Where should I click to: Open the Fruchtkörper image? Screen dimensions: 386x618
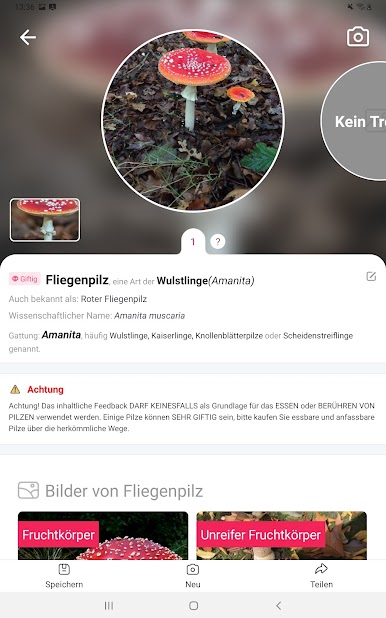[x=103, y=535]
